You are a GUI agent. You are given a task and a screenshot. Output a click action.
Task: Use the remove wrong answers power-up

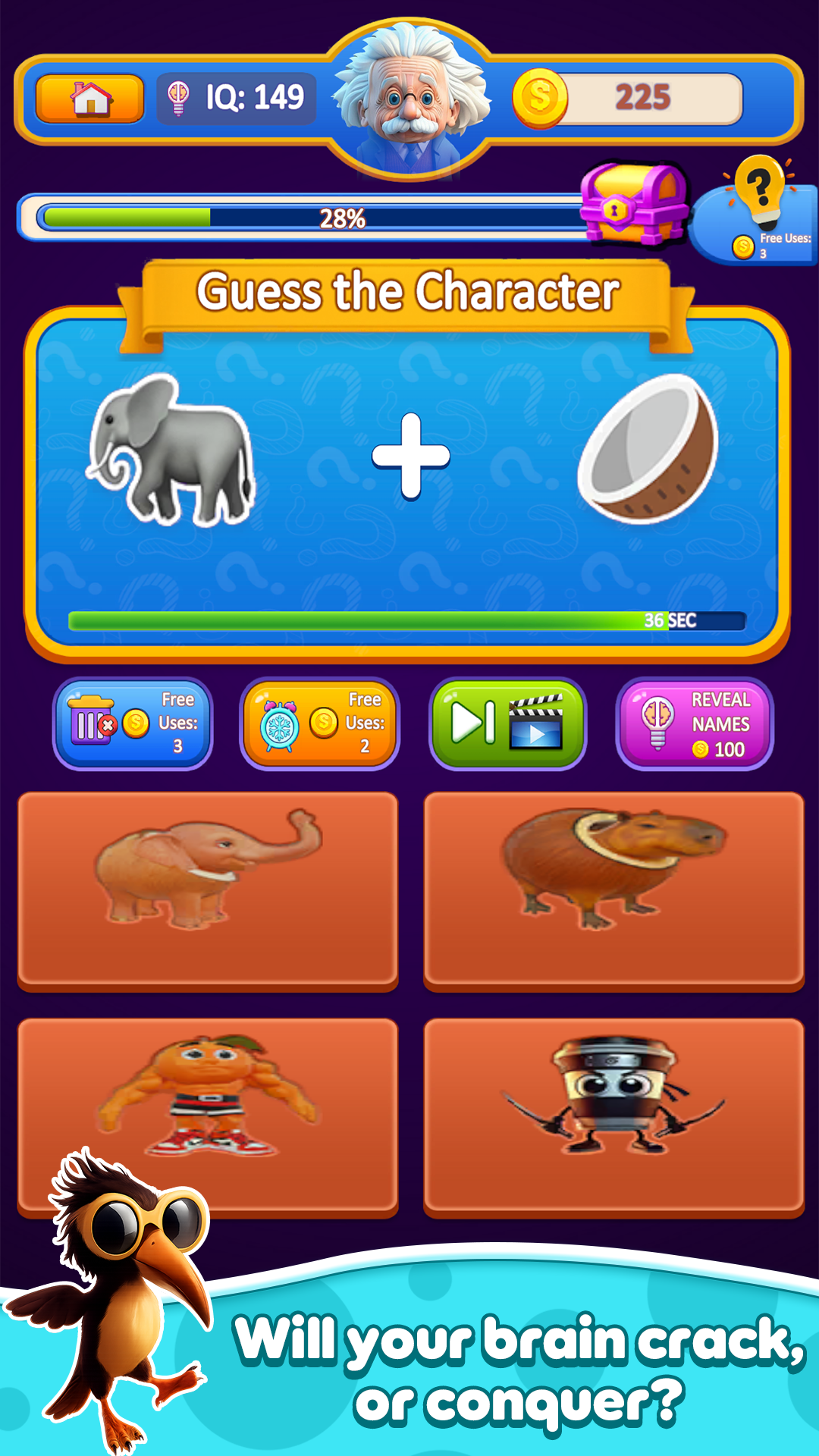coord(133,723)
